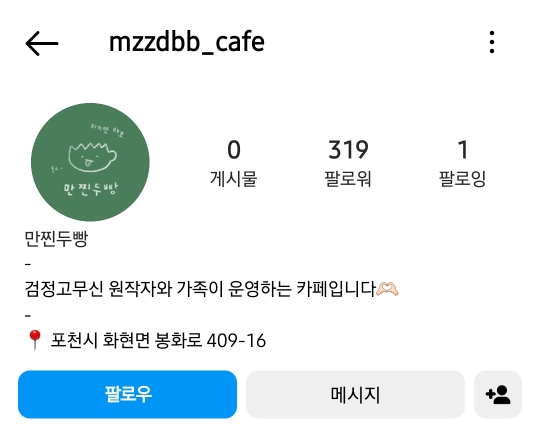View the 팔로잉 list
This screenshot has height=445, width=540.
pos(462,163)
